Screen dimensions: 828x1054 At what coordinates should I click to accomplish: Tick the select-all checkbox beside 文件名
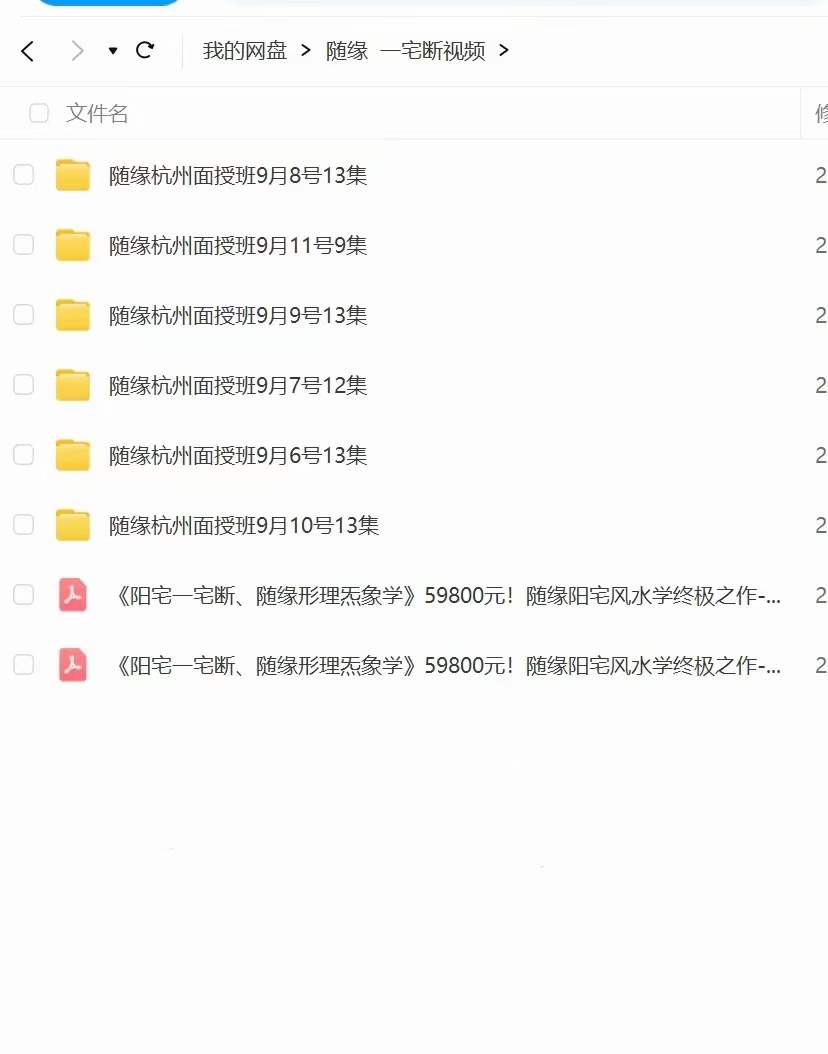[39, 113]
